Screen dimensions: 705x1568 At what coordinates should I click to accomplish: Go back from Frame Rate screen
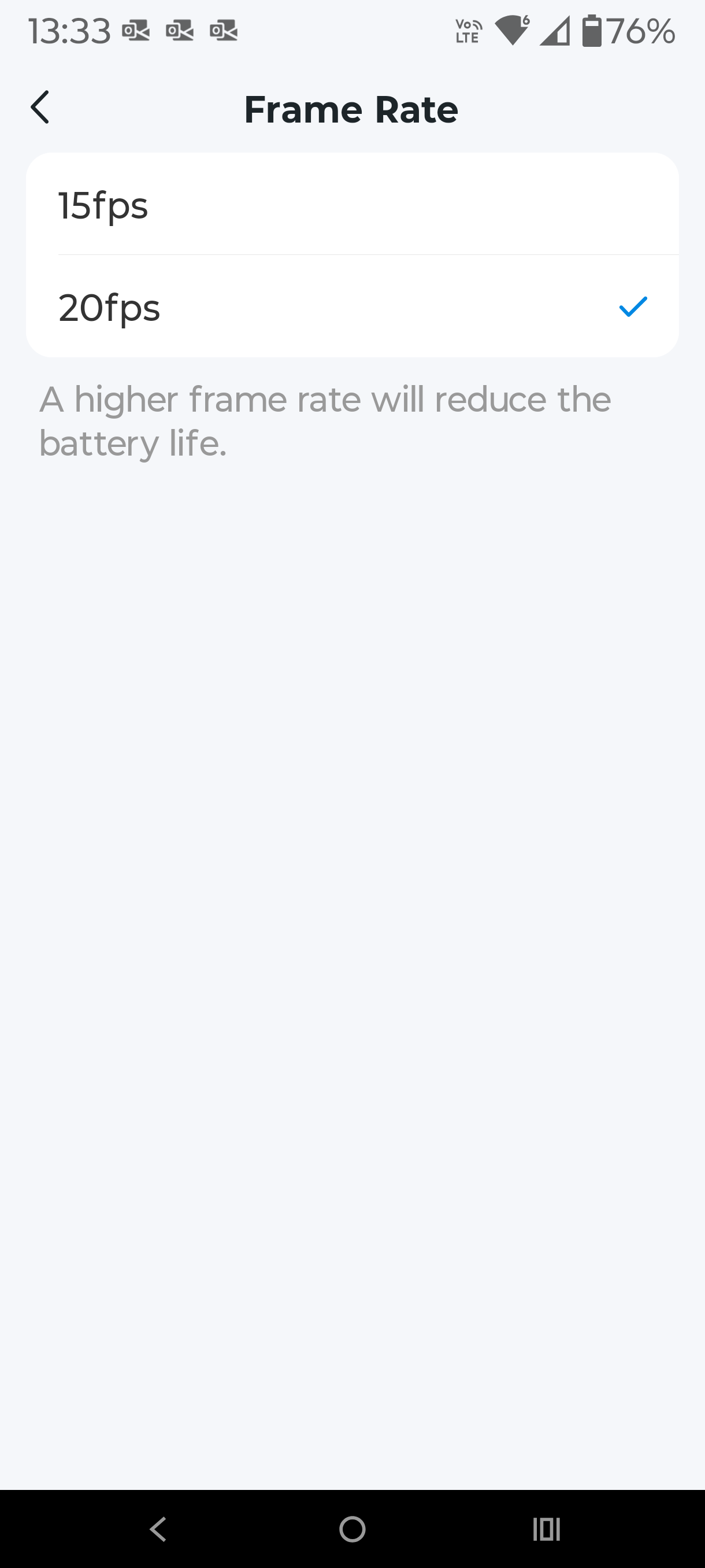40,108
